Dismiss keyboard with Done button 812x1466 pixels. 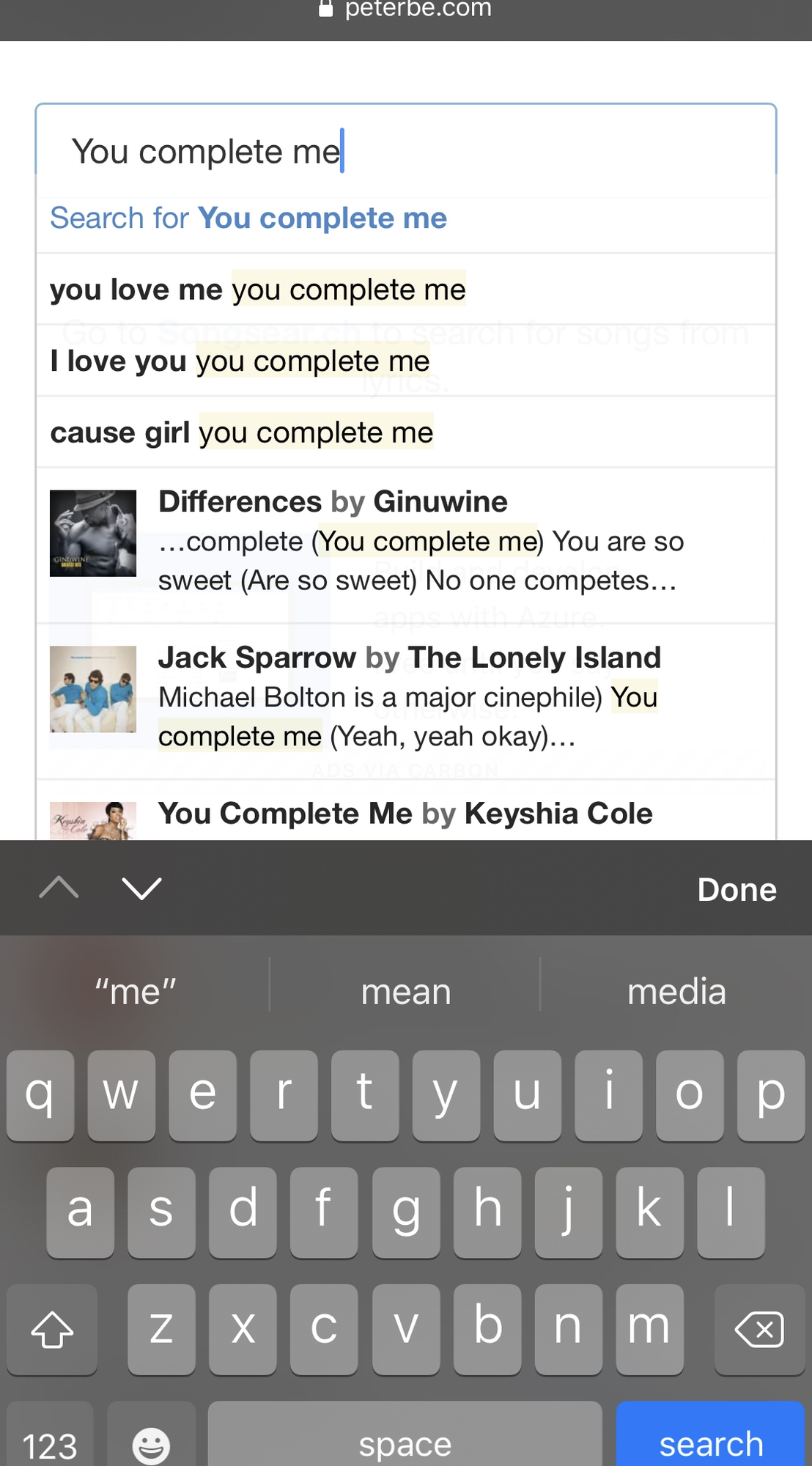point(737,889)
